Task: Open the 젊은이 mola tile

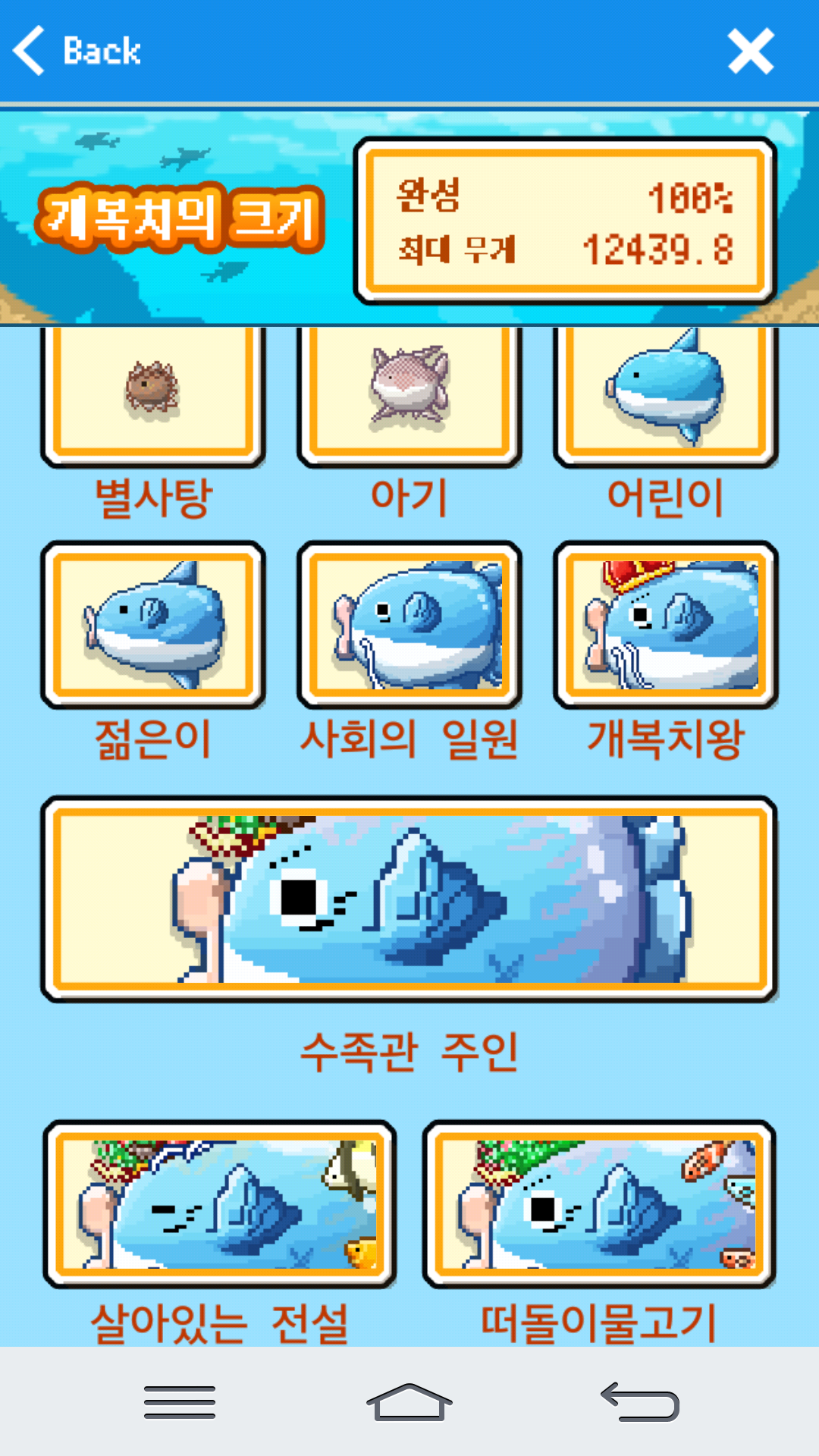Action: [153, 625]
